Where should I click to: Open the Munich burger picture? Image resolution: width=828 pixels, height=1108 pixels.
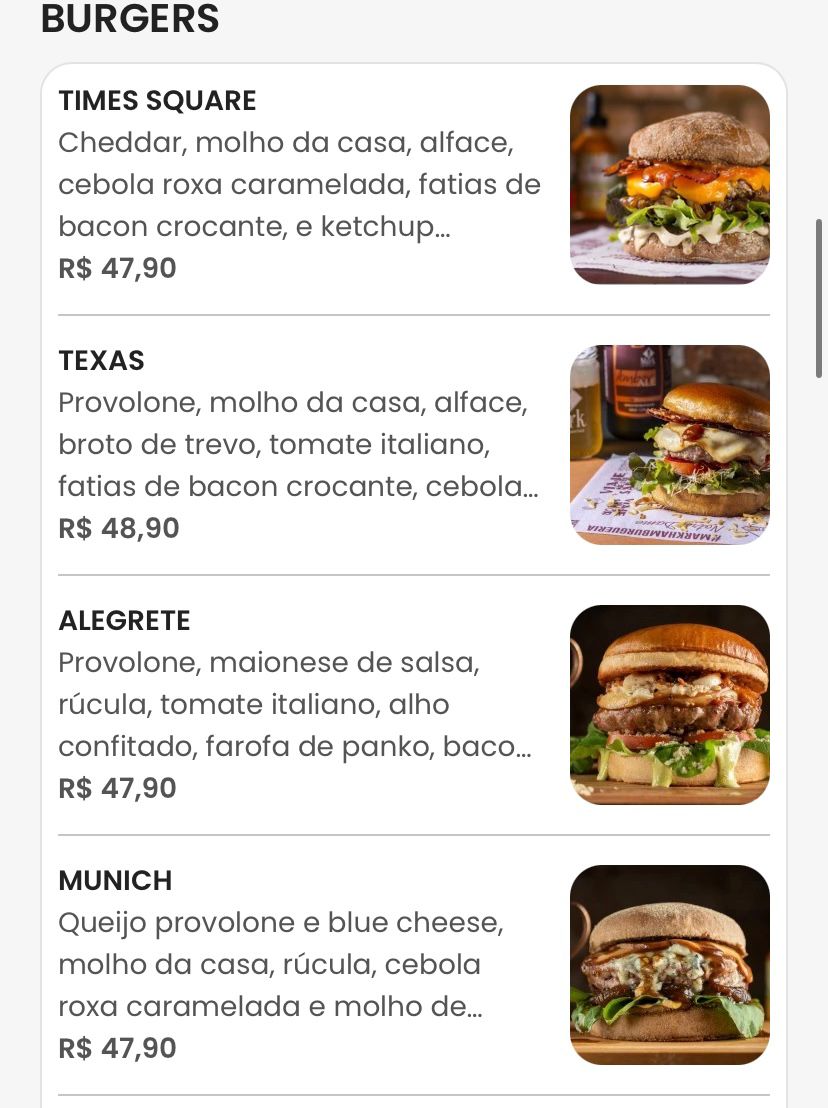pos(670,965)
